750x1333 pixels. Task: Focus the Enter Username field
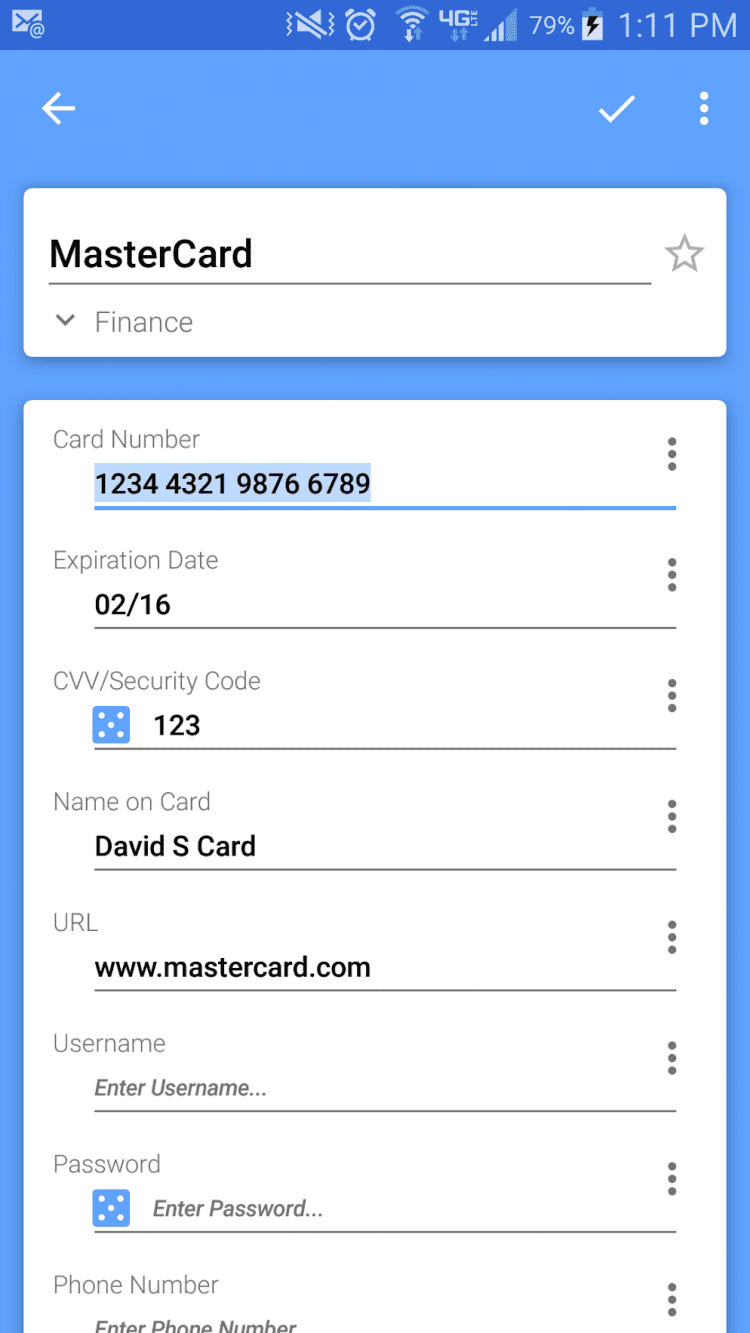coord(385,1088)
